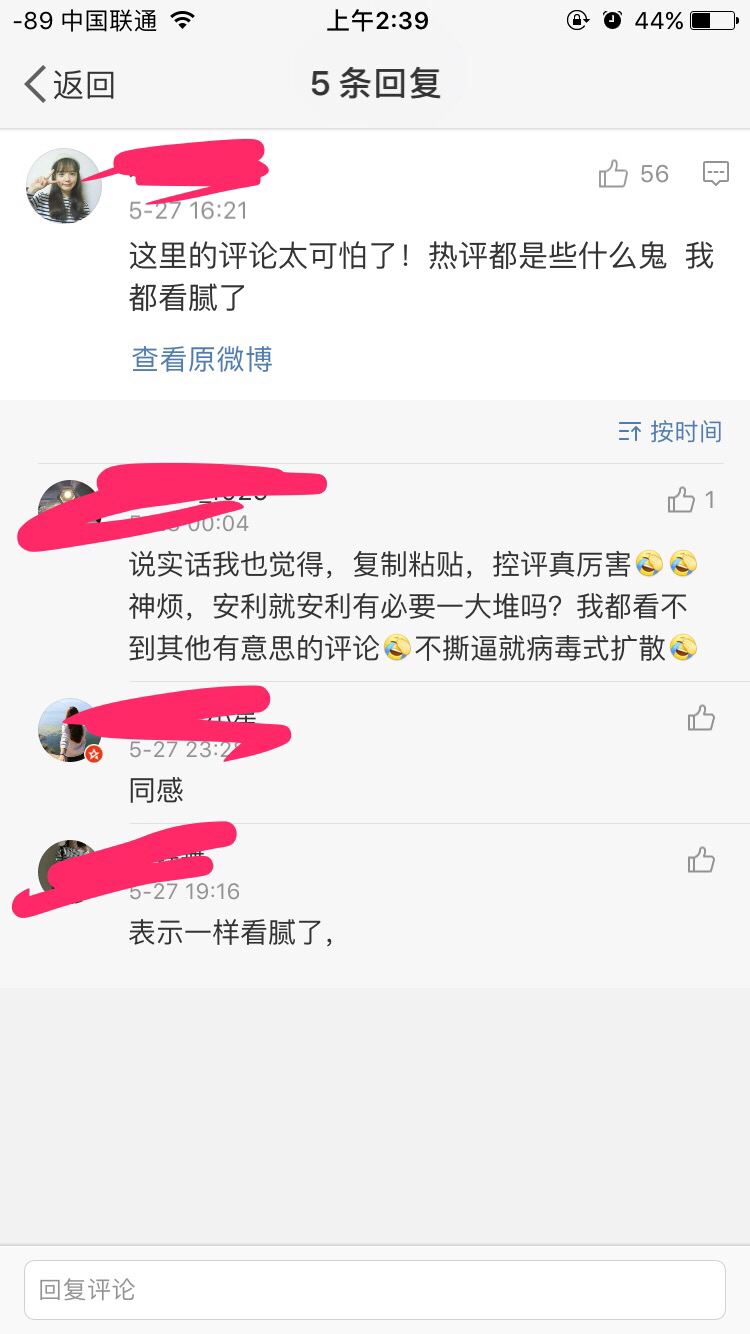Screen dimensions: 750x1334
Task: Go back using the 返回 button
Action: [70, 85]
